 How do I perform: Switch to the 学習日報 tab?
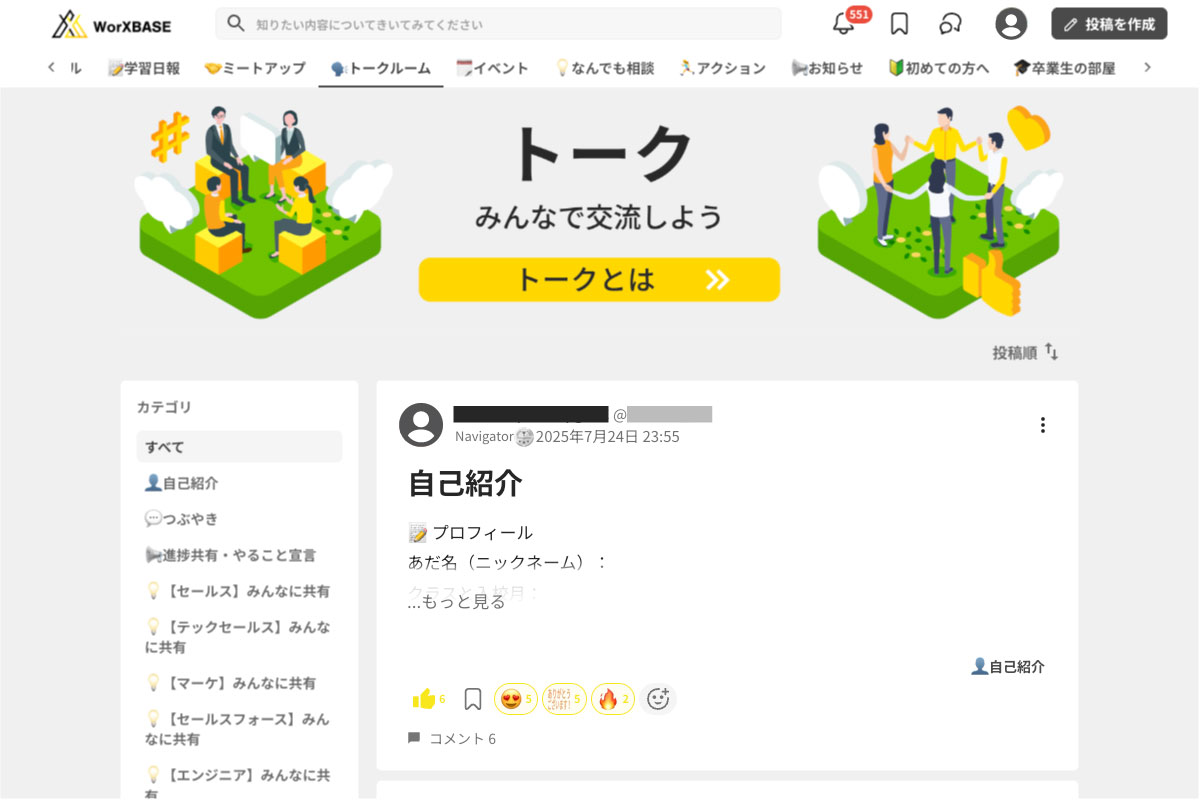click(x=144, y=68)
